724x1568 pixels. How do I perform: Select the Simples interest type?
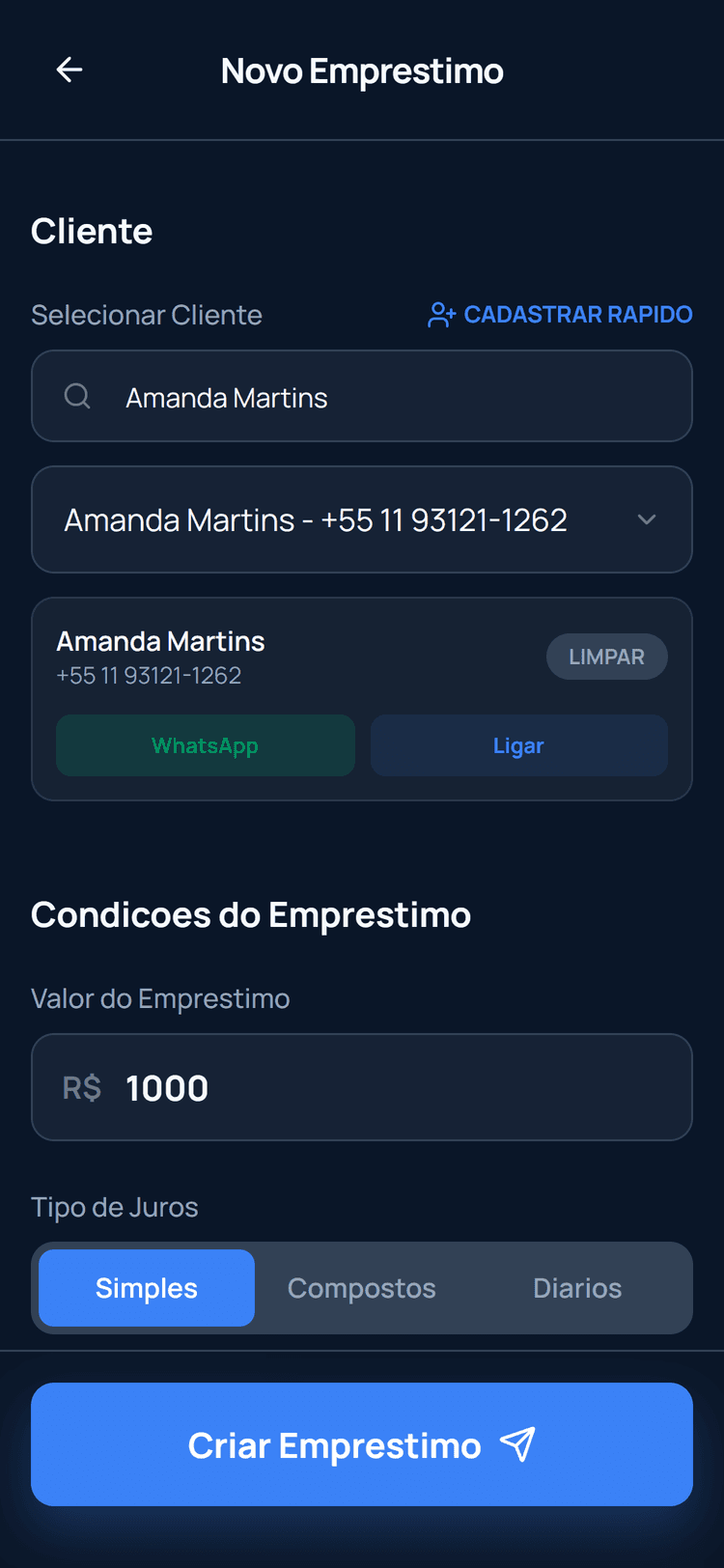(x=146, y=1287)
